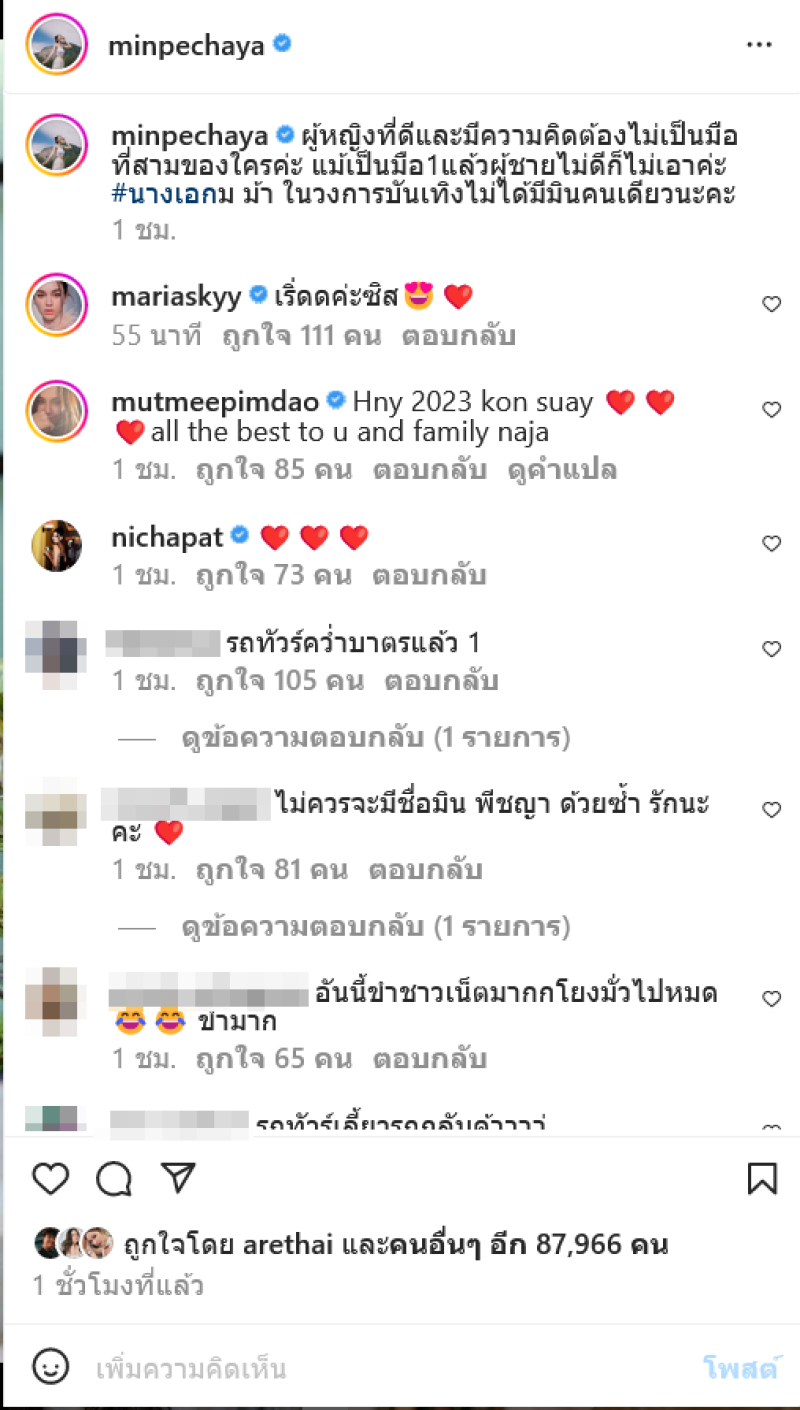Bookmark this post

[762, 1179]
